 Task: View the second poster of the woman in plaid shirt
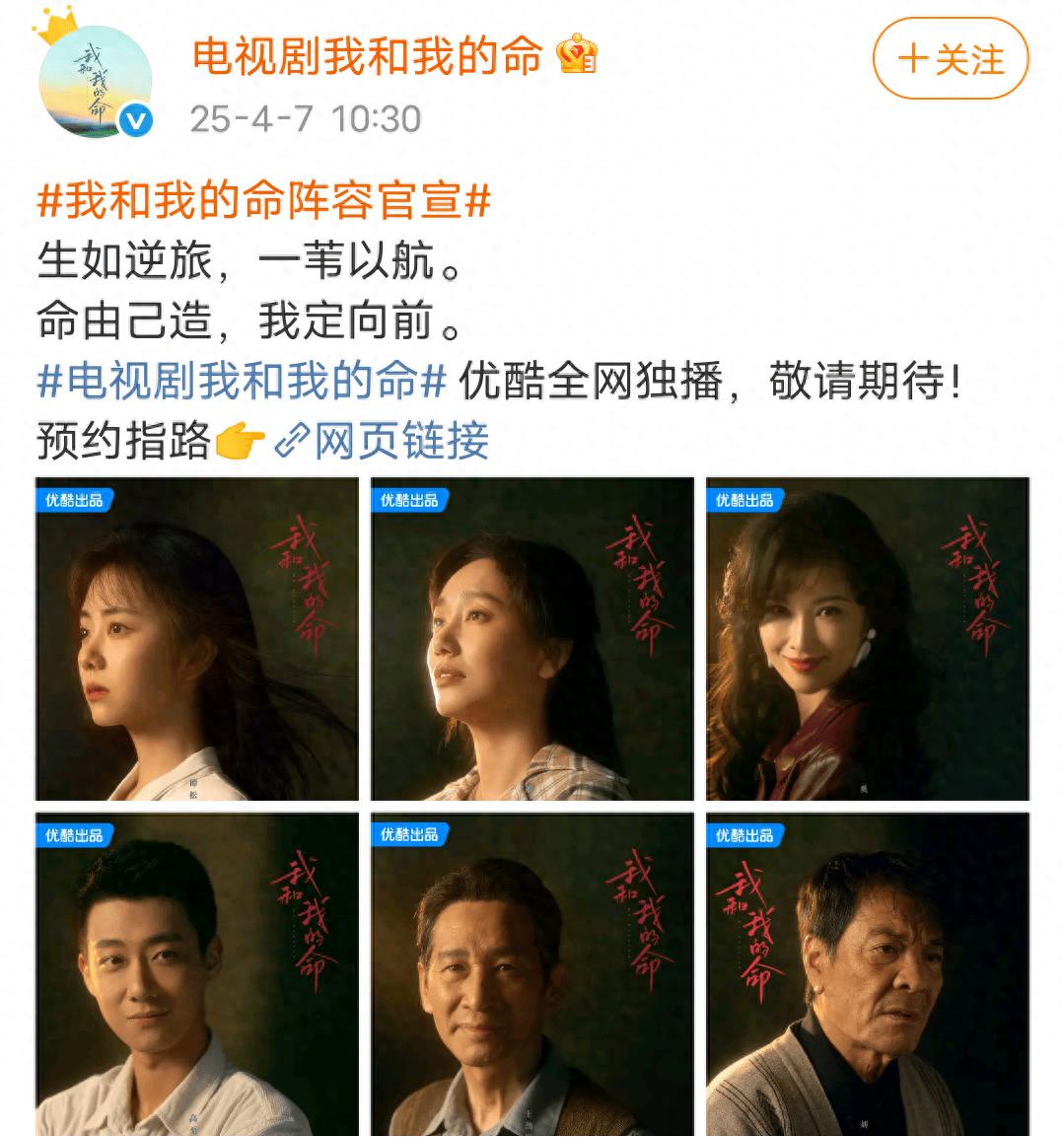pyautogui.click(x=532, y=639)
